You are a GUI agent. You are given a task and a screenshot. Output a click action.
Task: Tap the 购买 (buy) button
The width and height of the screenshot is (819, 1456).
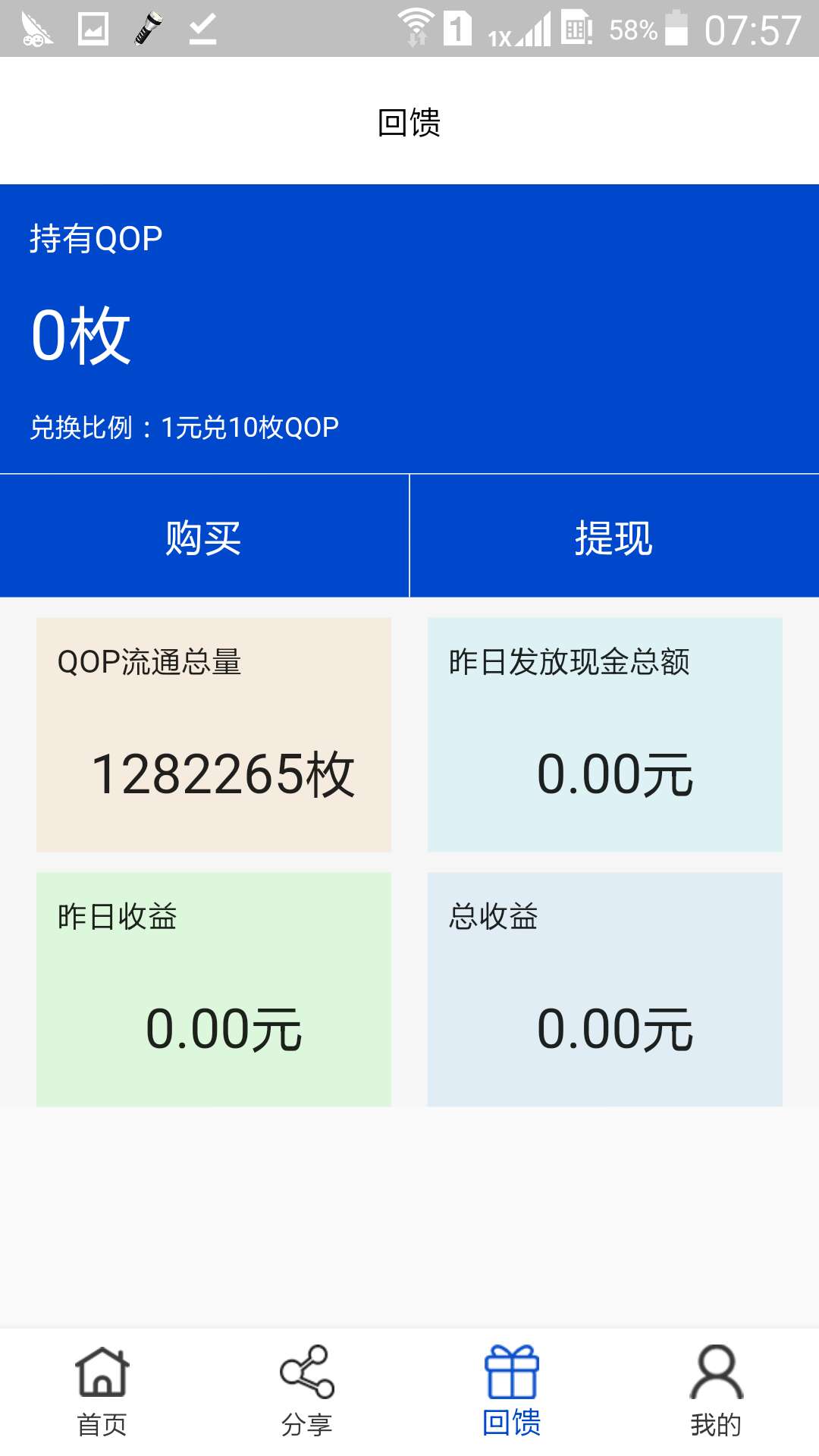(x=204, y=537)
